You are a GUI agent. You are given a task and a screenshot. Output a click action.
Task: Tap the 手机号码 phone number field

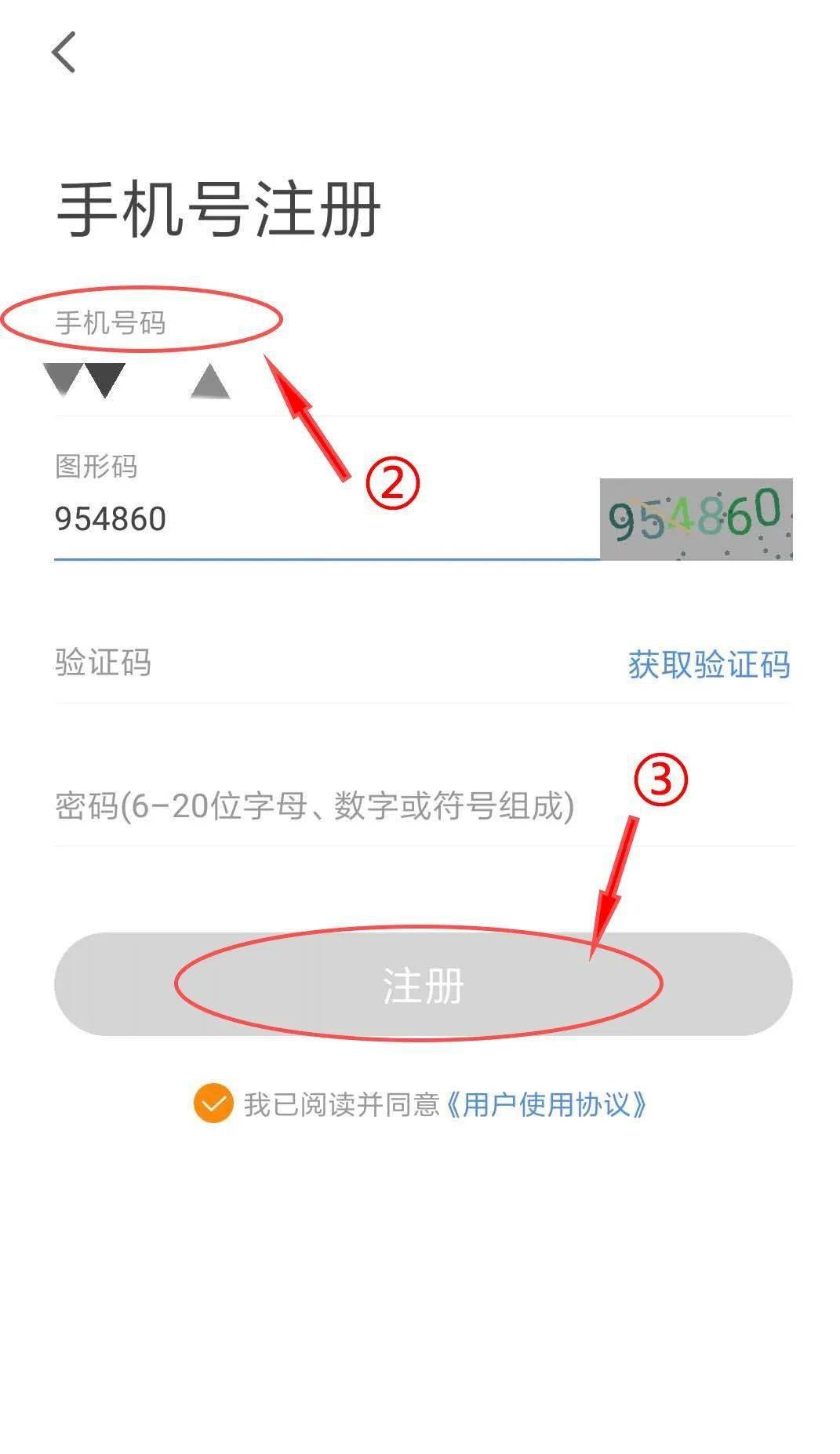(x=314, y=380)
